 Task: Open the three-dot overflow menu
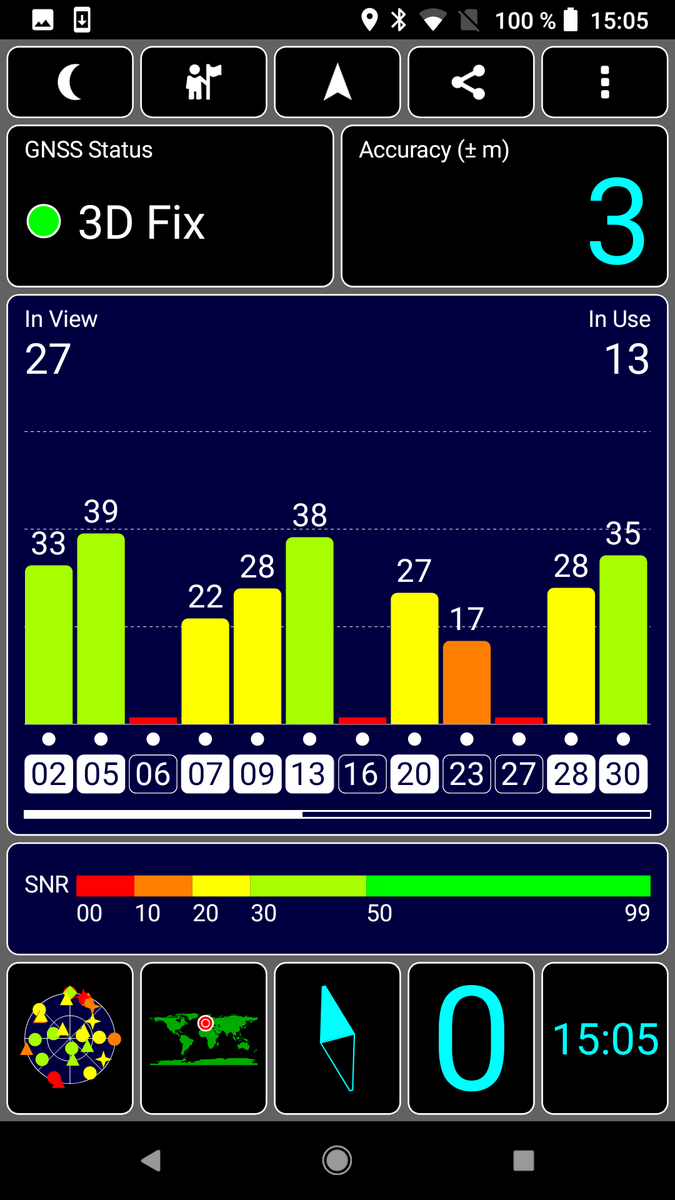coord(604,82)
